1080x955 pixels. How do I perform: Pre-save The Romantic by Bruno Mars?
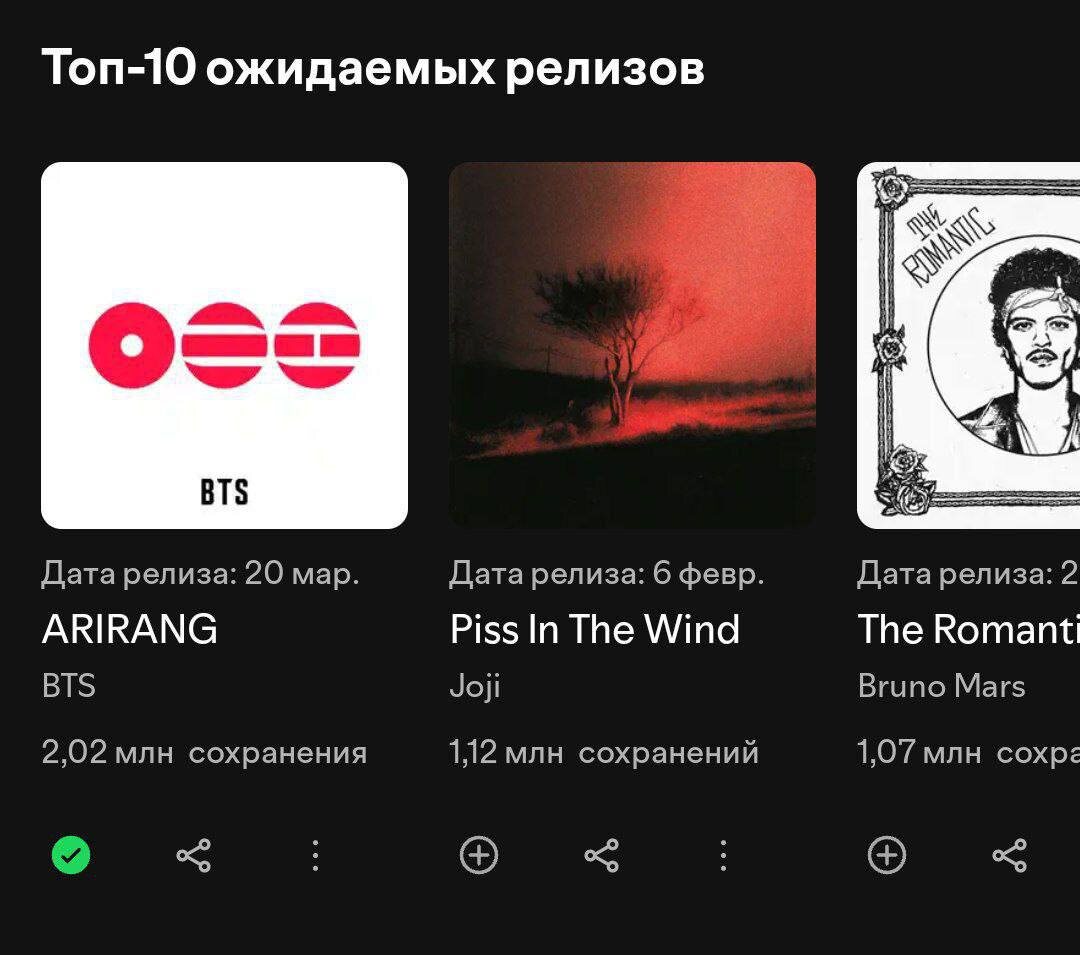(x=887, y=855)
